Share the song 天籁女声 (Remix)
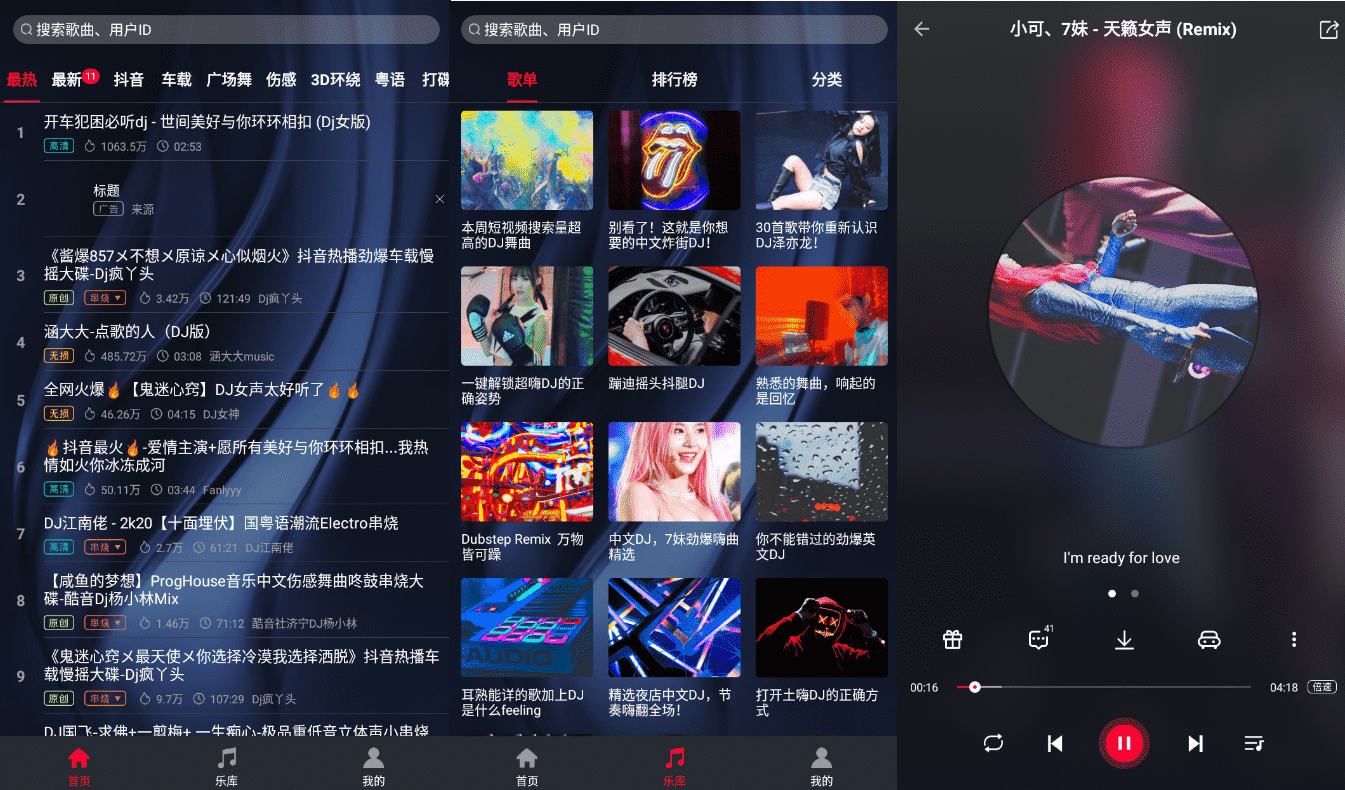This screenshot has height=790, width=1345. (1328, 30)
